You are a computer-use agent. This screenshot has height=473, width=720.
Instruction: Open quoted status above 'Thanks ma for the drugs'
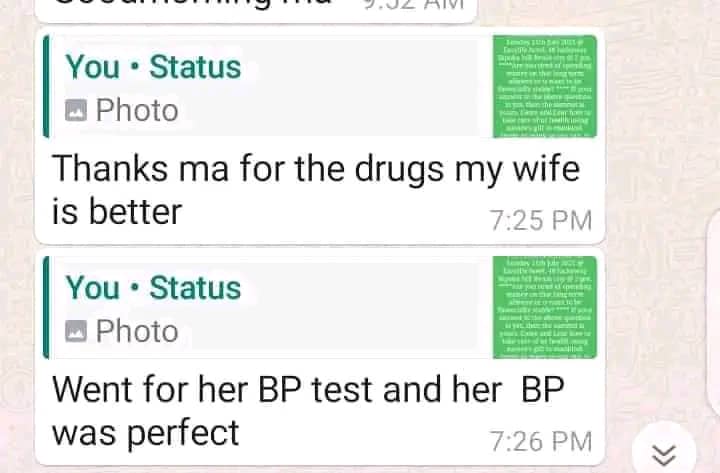[318, 87]
